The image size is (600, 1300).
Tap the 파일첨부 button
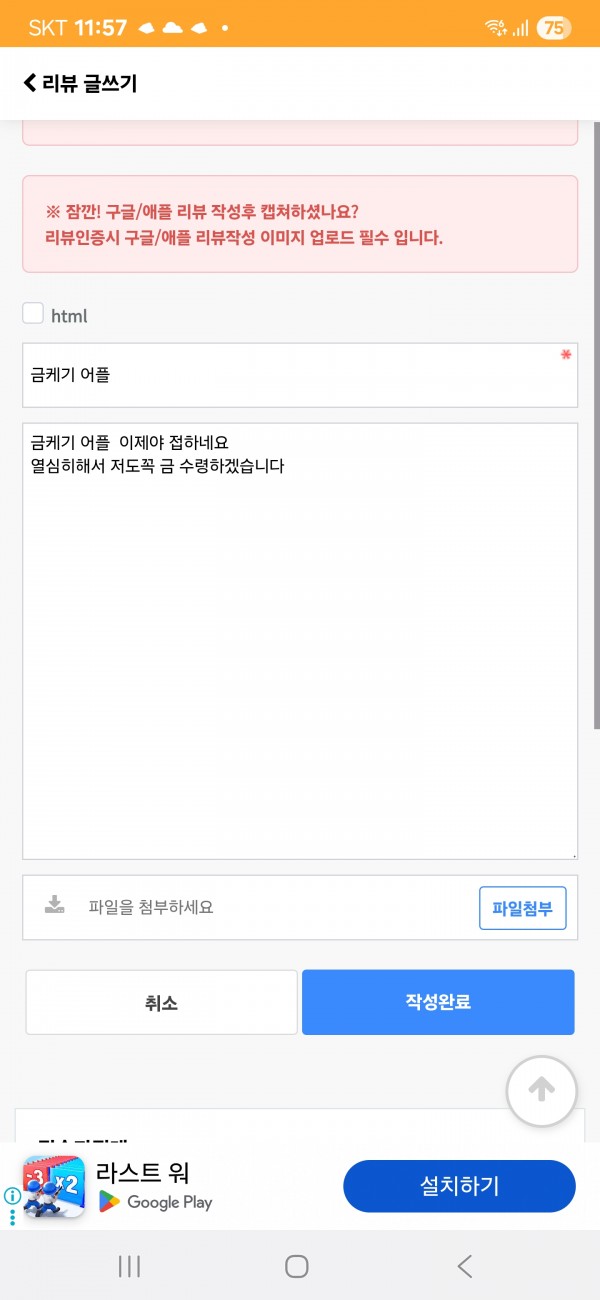(x=523, y=908)
